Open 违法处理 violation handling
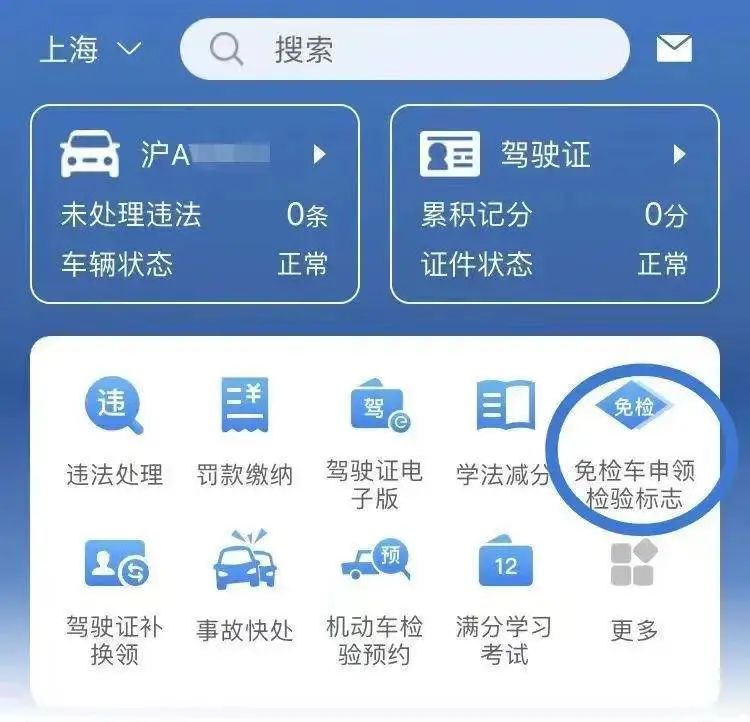The height and width of the screenshot is (722, 750). [114, 432]
